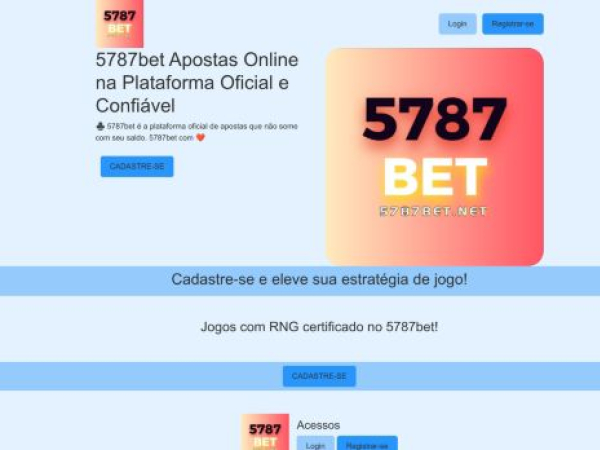
Task: Open the 5787 BET logo in the header
Action: (x=120, y=23)
